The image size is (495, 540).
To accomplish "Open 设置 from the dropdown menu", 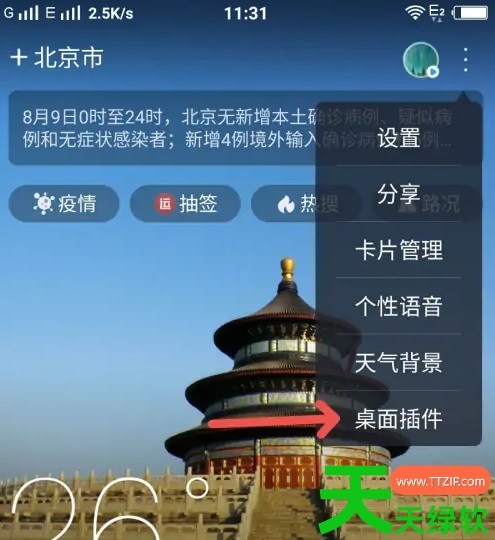I will click(x=399, y=138).
